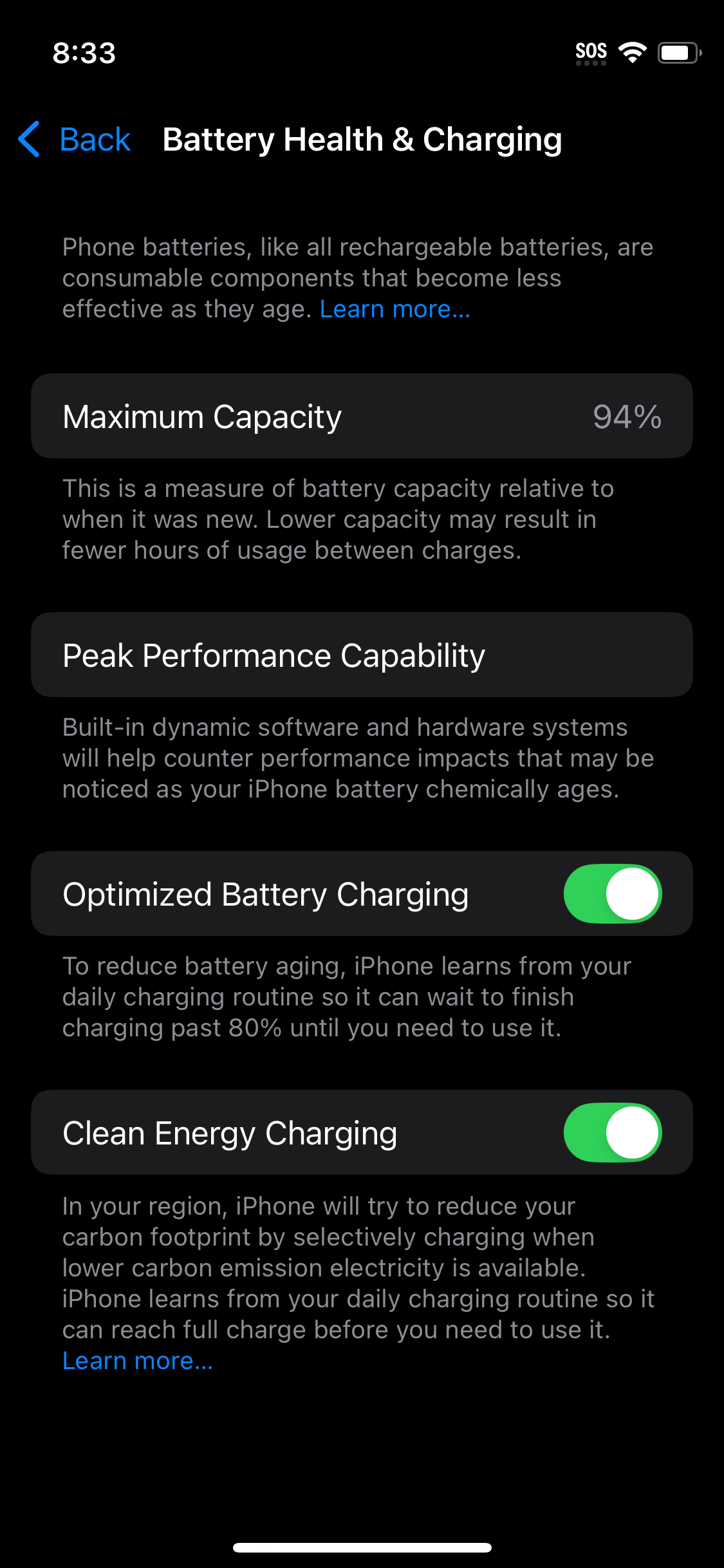724x1568 pixels.
Task: Disable the Clean Energy Charging switch
Action: pyautogui.click(x=612, y=1132)
